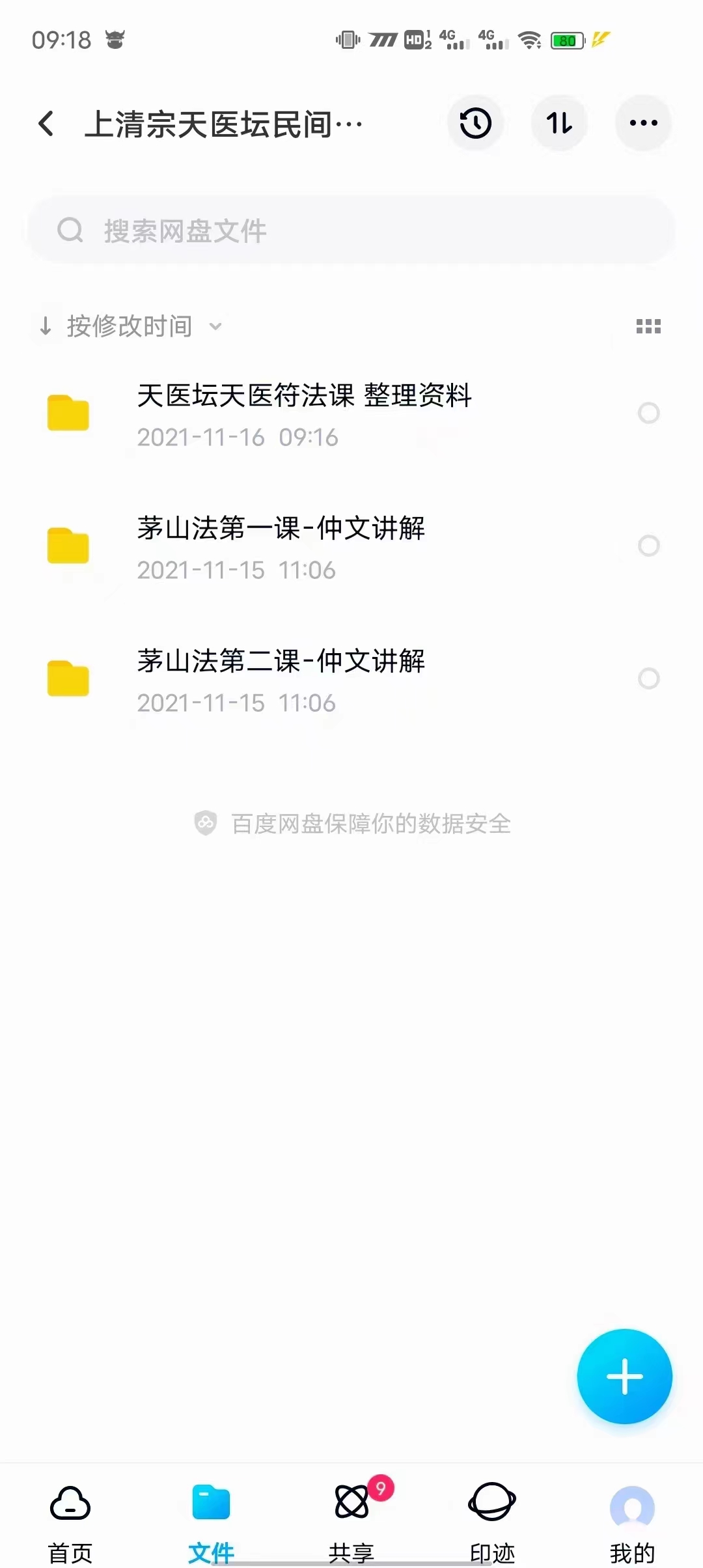
Task: Expand the 按修改时间 sort dropdown
Action: pyautogui.click(x=130, y=326)
